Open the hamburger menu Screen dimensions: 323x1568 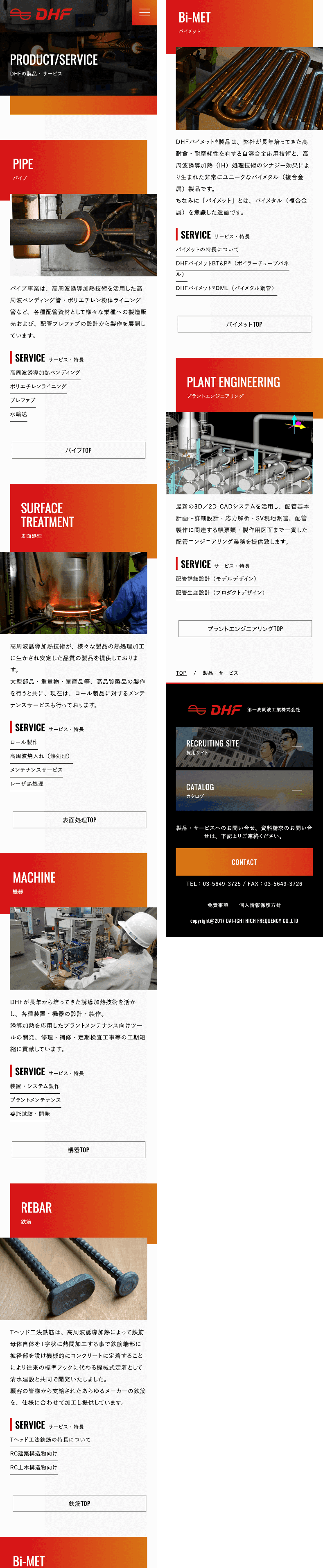pos(144,12)
